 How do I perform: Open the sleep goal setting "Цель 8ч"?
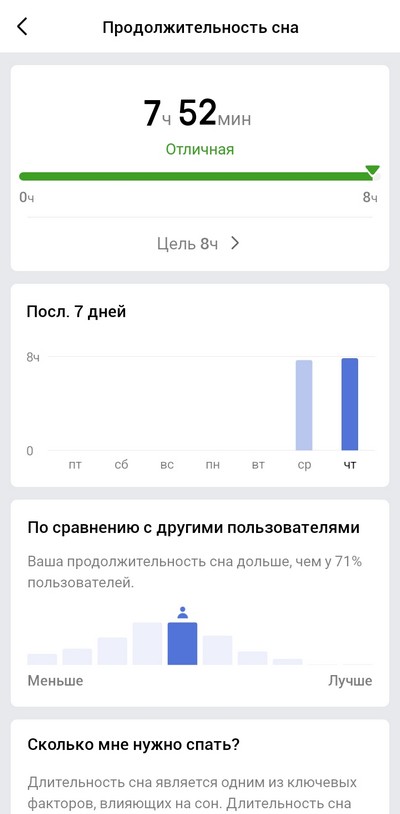(x=199, y=243)
